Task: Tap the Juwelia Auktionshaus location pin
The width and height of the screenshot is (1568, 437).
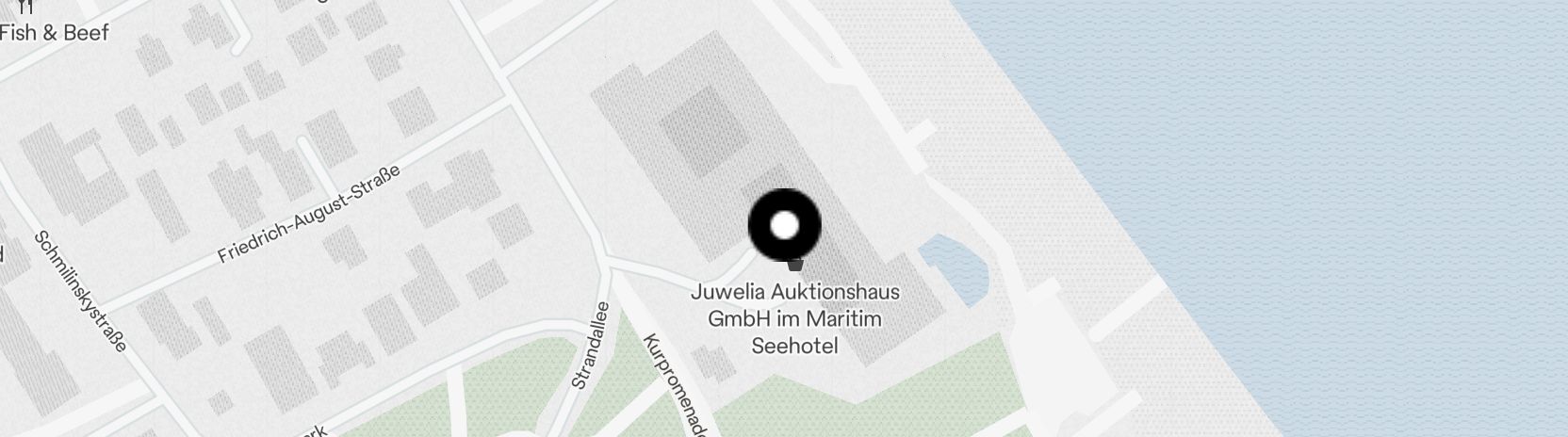Action: click(784, 226)
